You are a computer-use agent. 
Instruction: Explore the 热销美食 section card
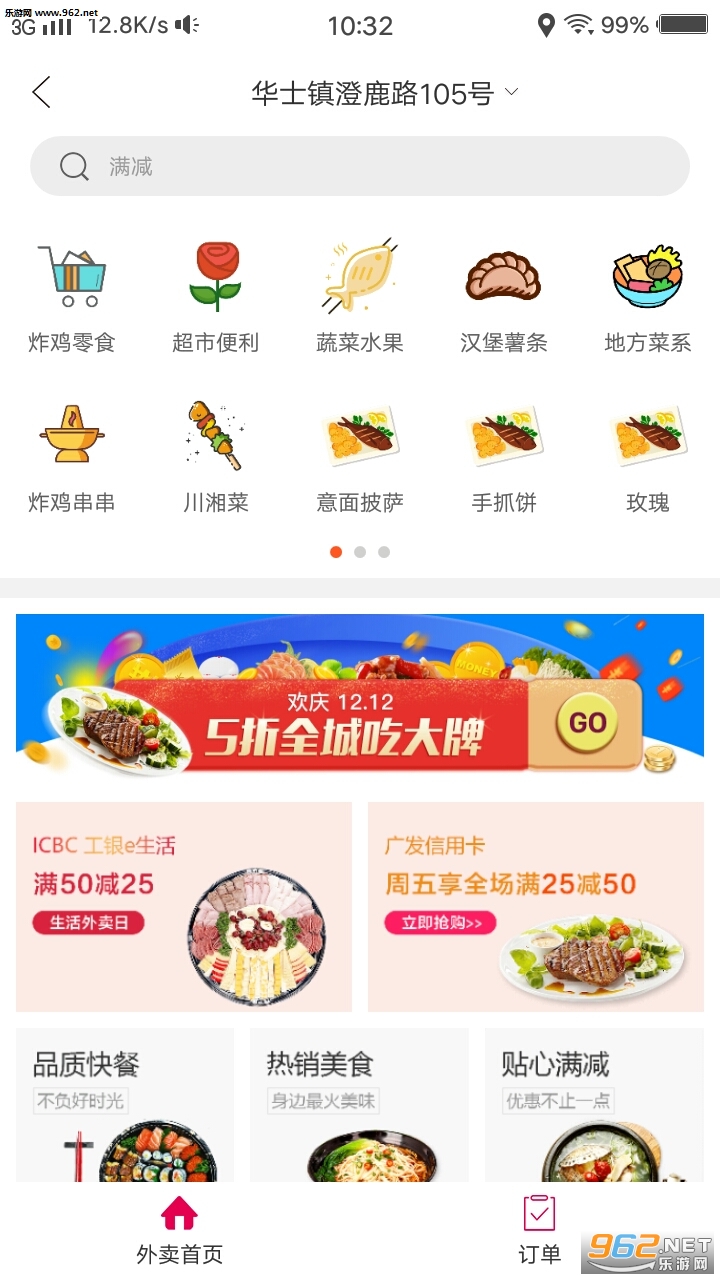point(359,1105)
